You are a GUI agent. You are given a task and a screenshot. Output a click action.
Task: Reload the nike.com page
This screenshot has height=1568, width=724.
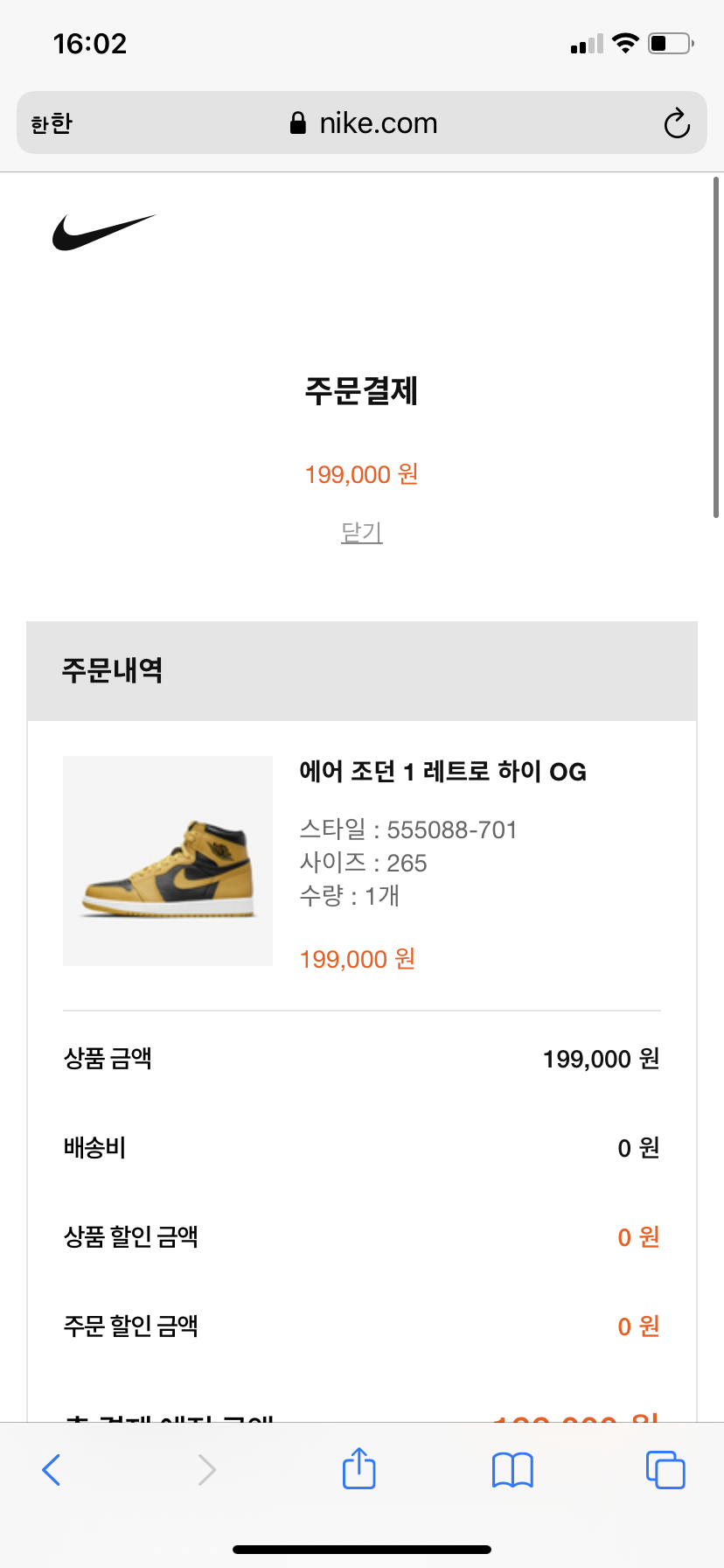[x=676, y=123]
